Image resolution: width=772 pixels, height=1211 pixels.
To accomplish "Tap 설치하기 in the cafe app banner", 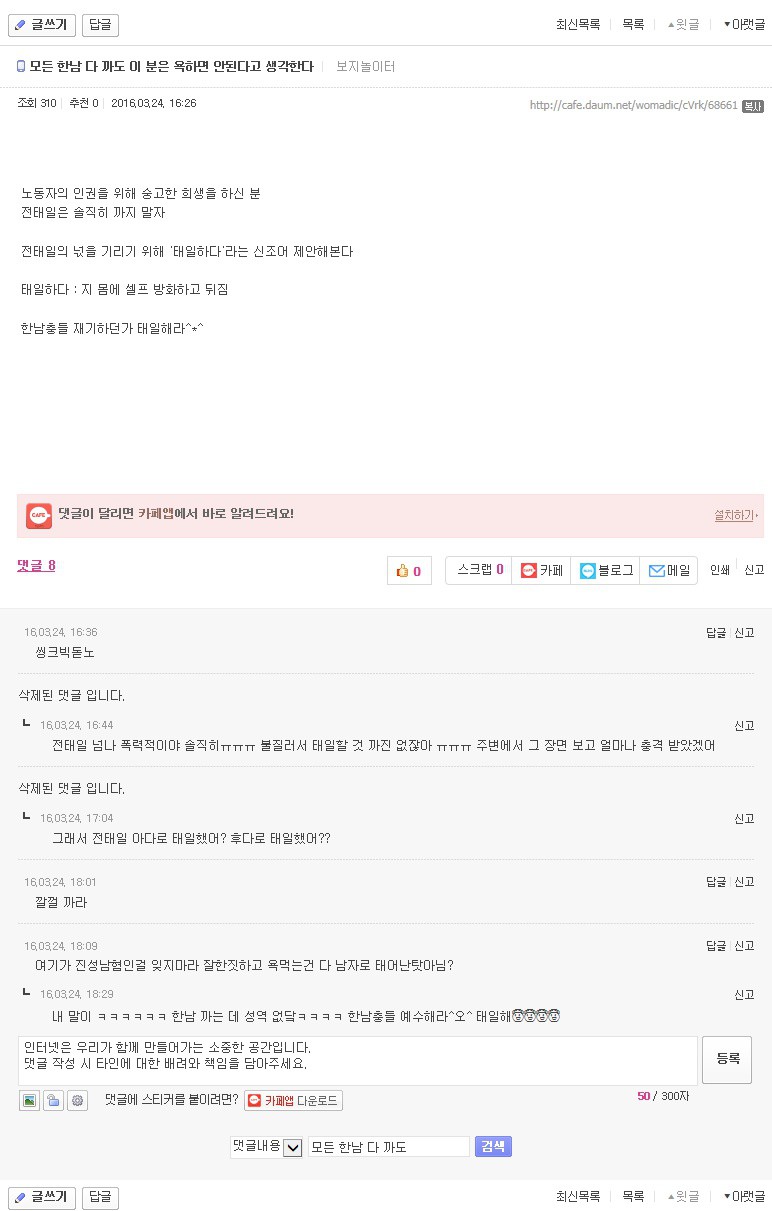I will pyautogui.click(x=734, y=515).
